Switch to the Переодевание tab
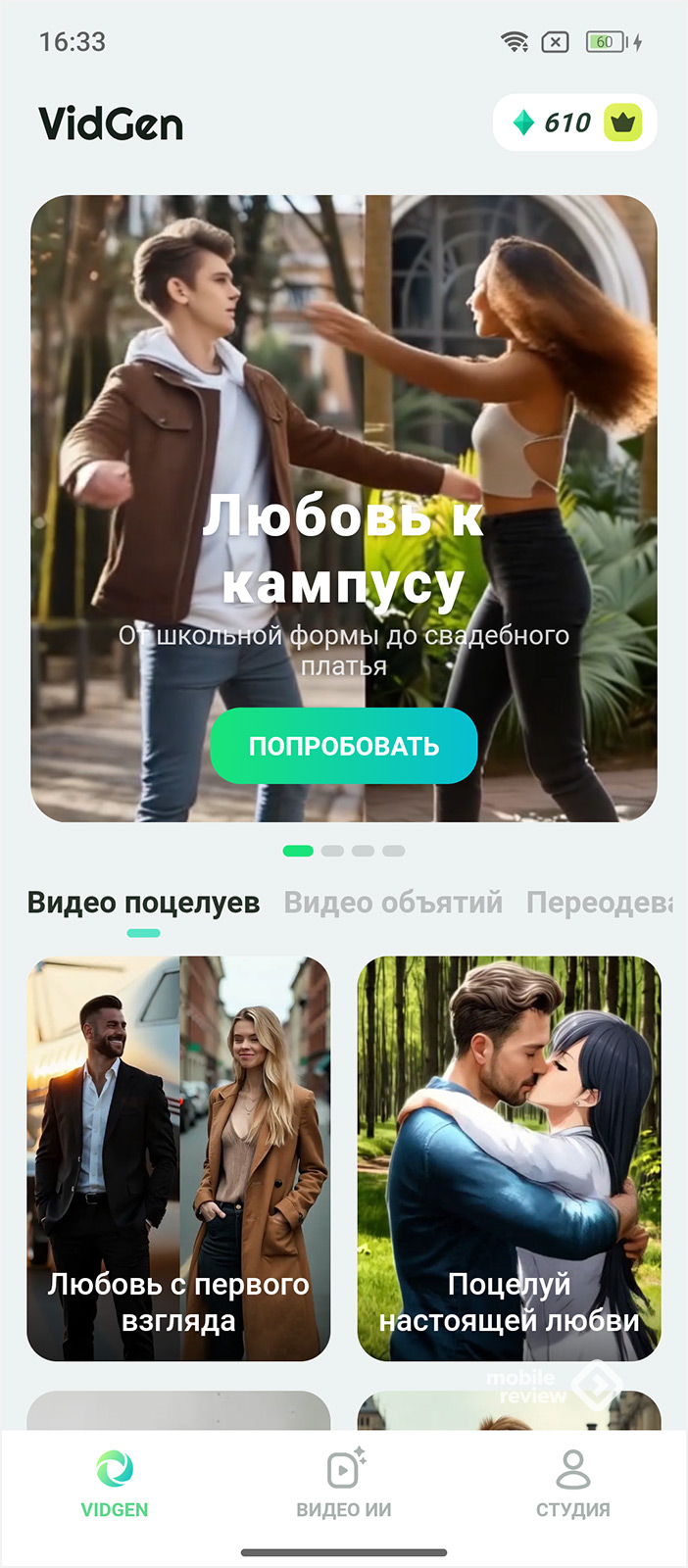688x1568 pixels. click(x=598, y=903)
